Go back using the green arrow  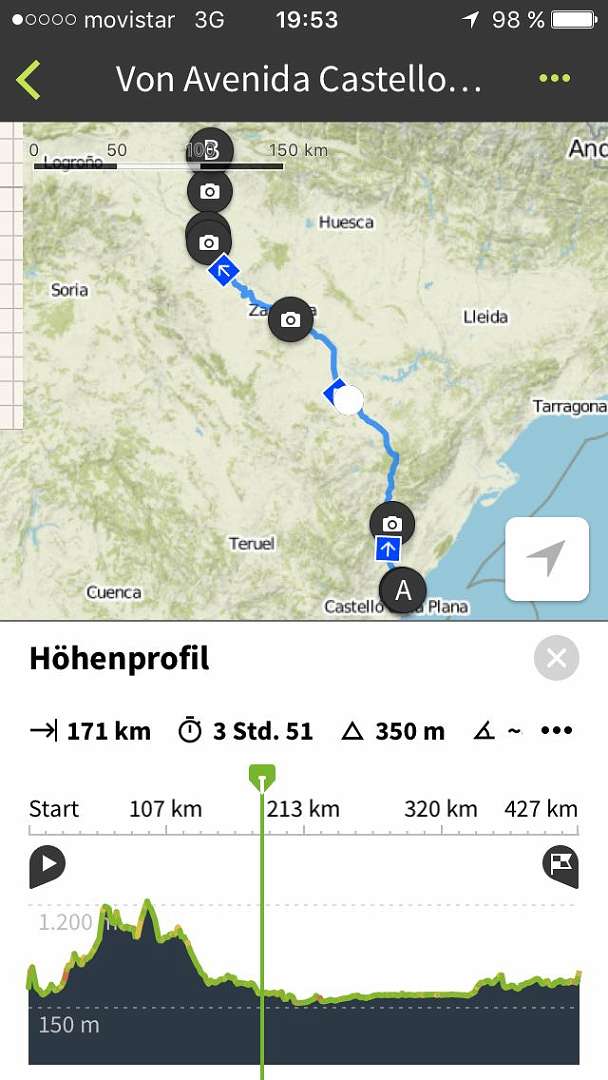28,79
